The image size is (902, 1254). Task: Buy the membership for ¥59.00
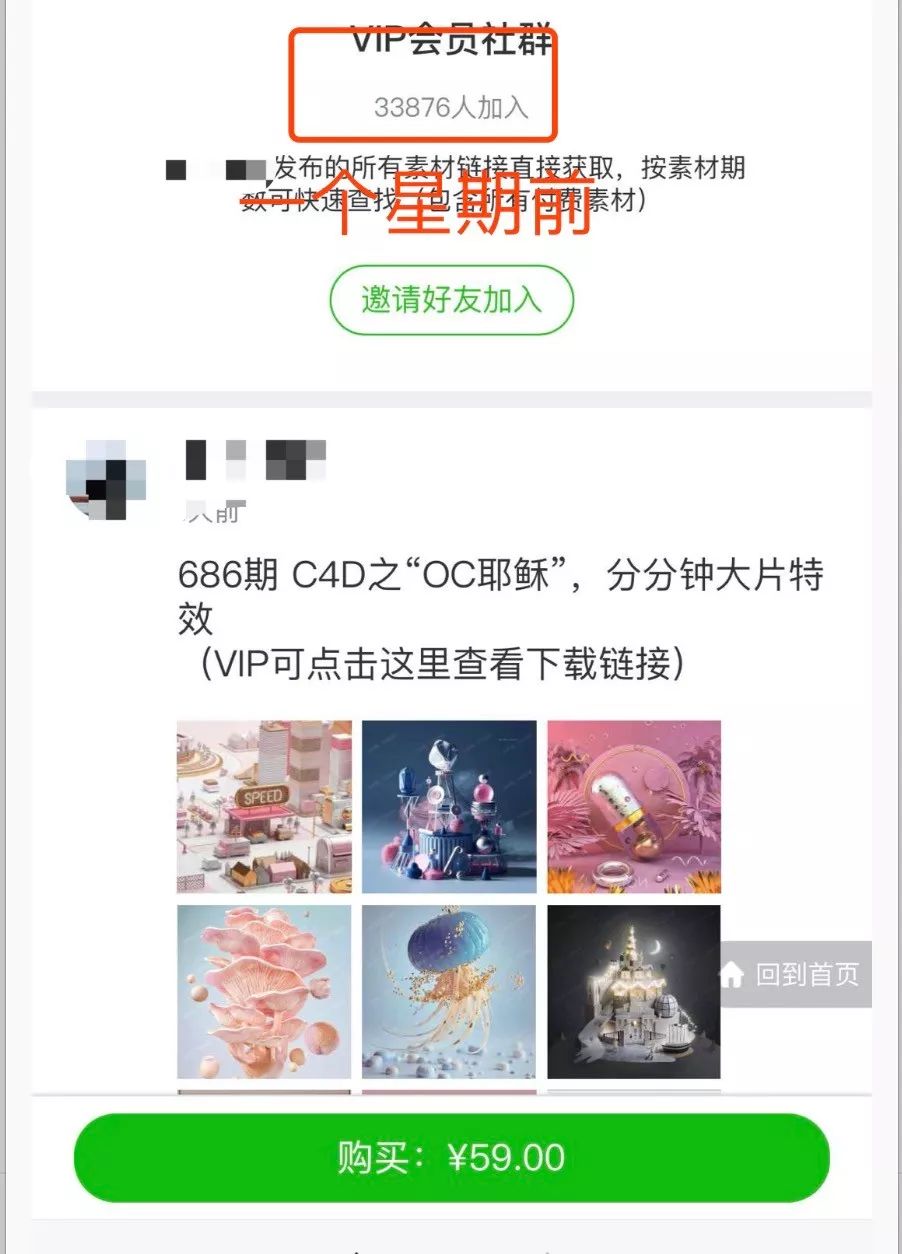point(451,1158)
